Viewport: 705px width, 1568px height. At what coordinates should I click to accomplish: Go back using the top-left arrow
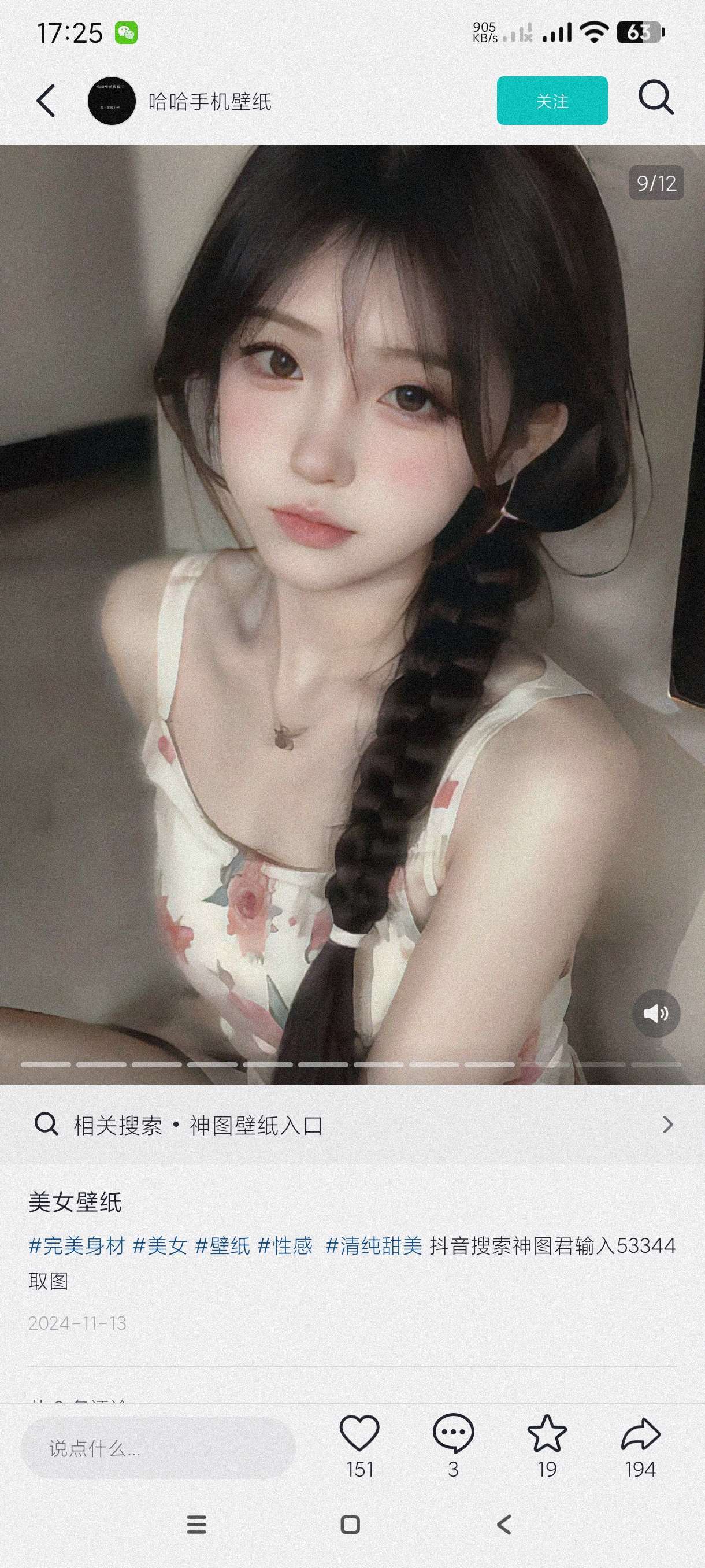(46, 101)
